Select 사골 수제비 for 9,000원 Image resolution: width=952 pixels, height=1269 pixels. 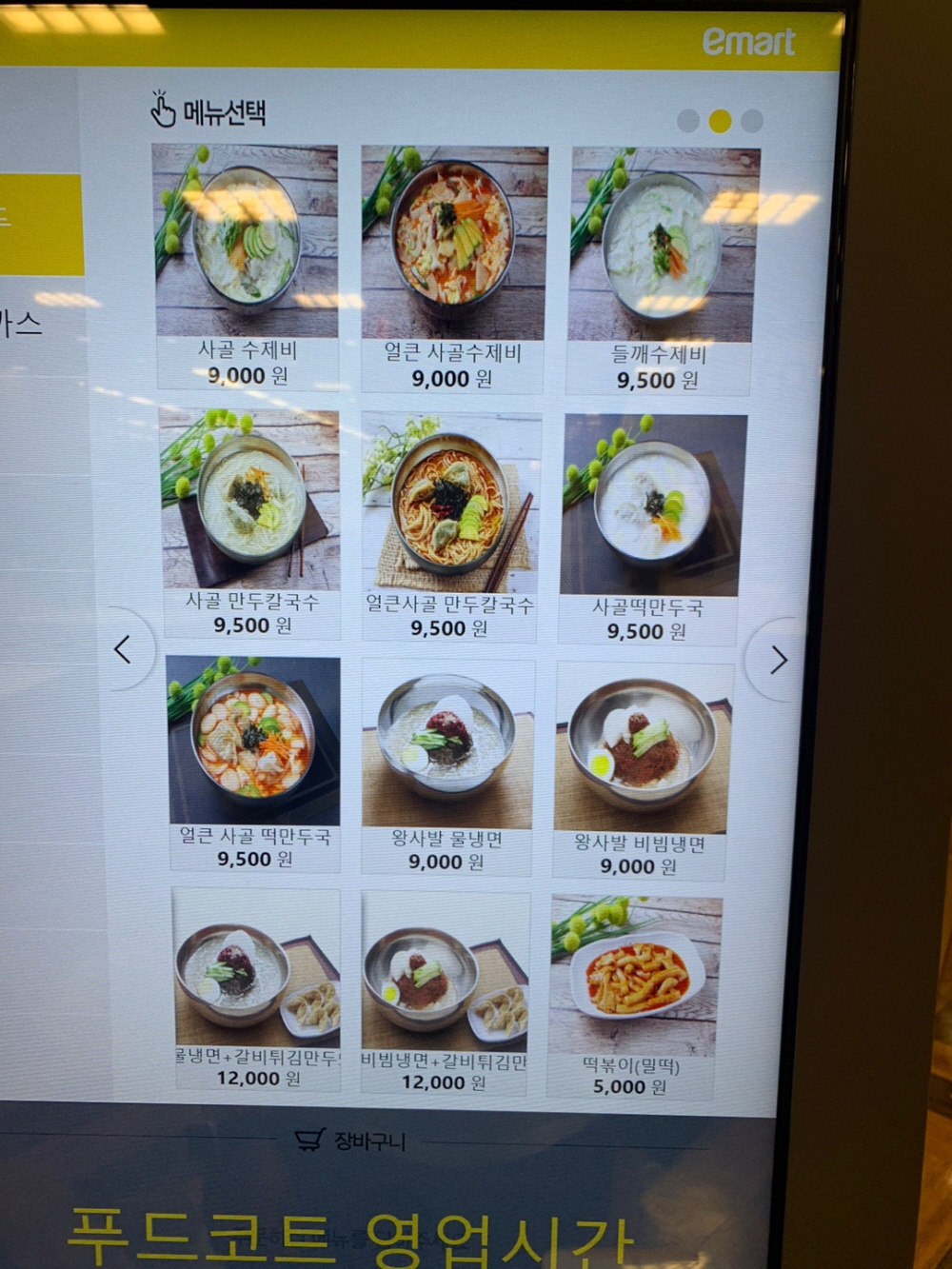pos(246,266)
